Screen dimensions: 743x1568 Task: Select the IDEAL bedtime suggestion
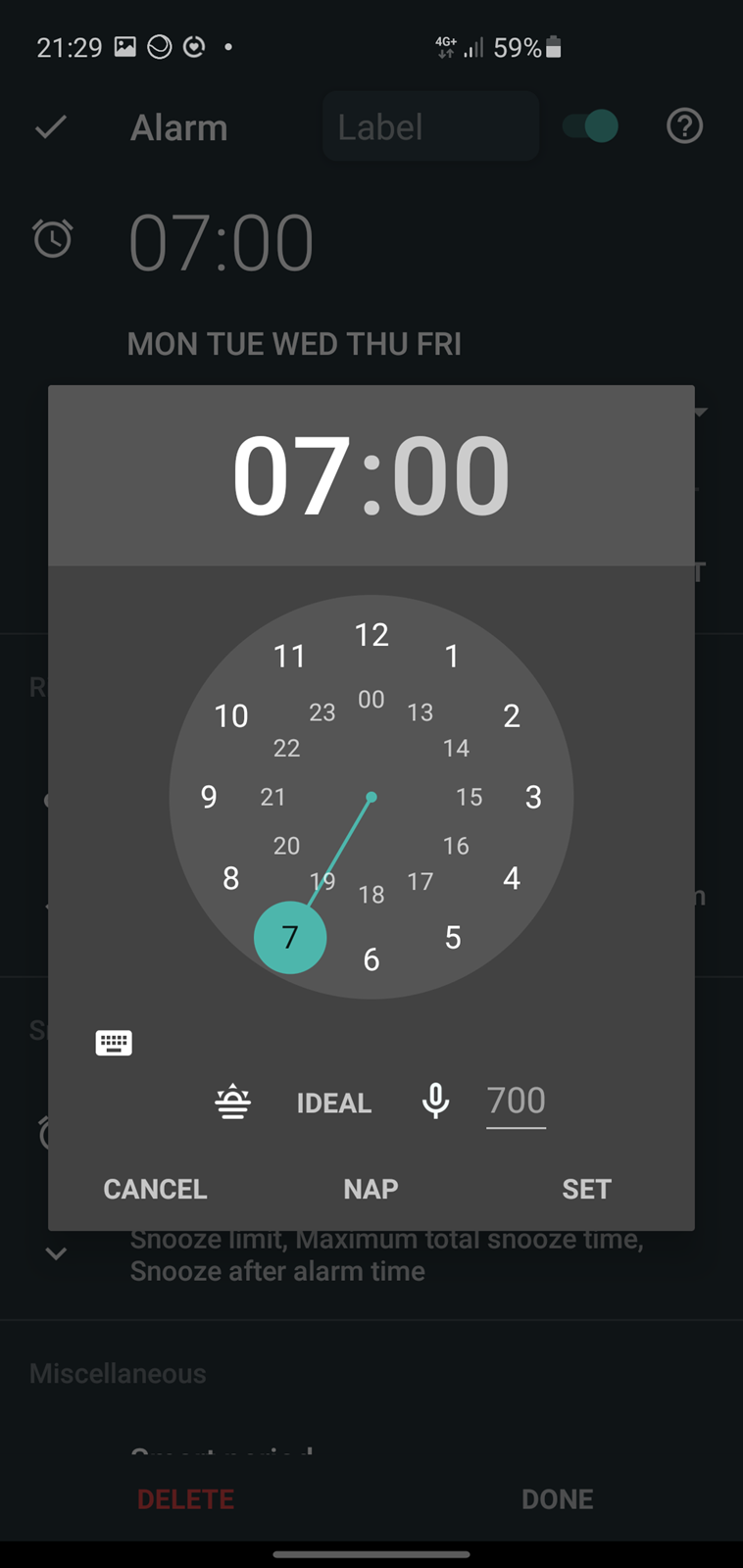pyautogui.click(x=334, y=1102)
